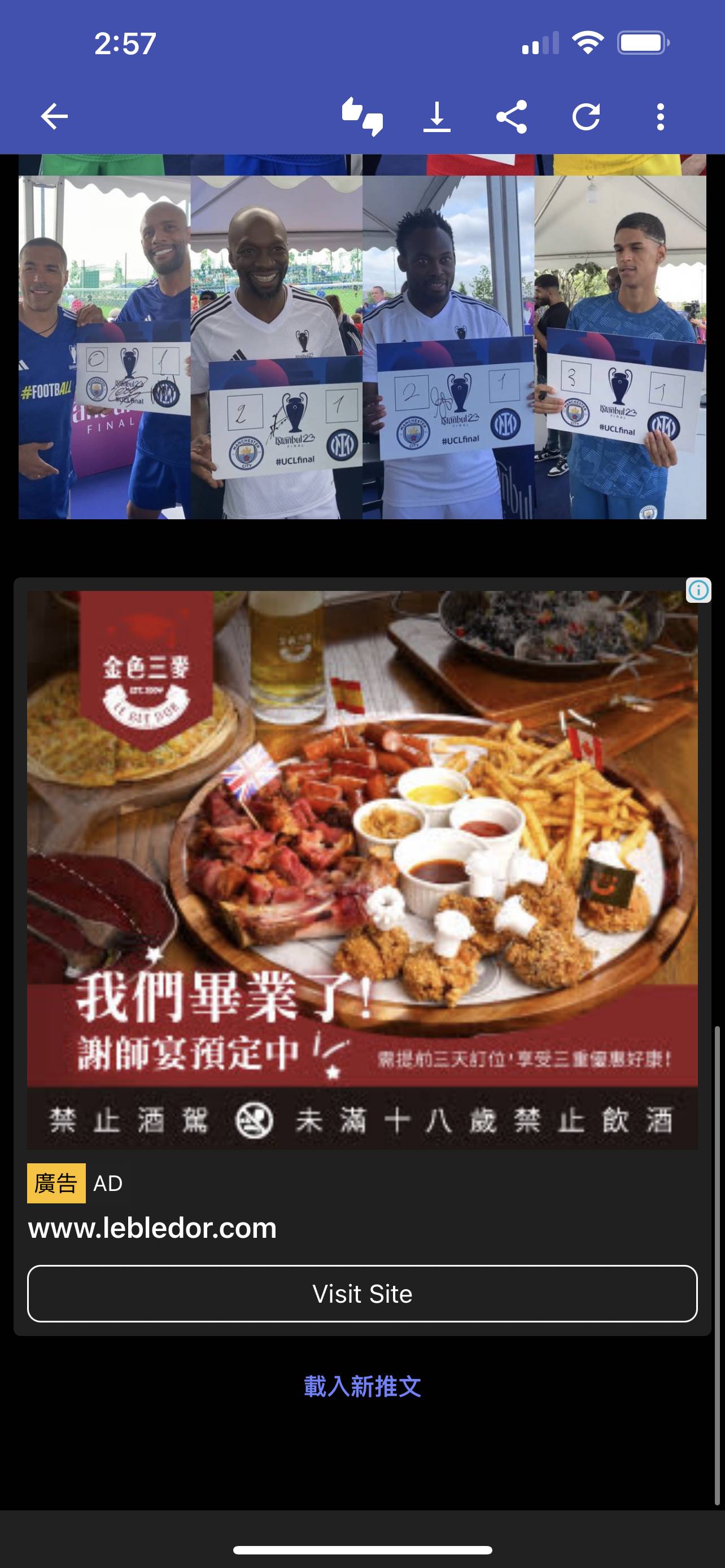
Task: Load new comments via 載入新推文
Action: coord(362,1386)
